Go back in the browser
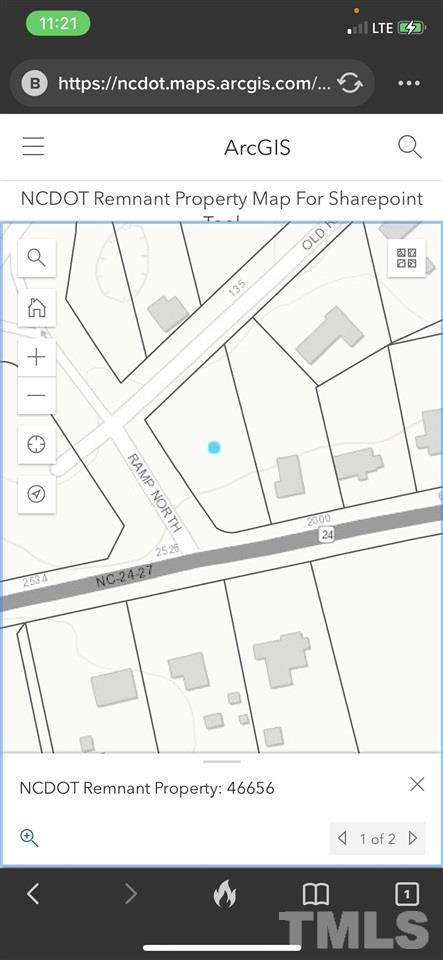This screenshot has height=960, width=443. [x=33, y=894]
